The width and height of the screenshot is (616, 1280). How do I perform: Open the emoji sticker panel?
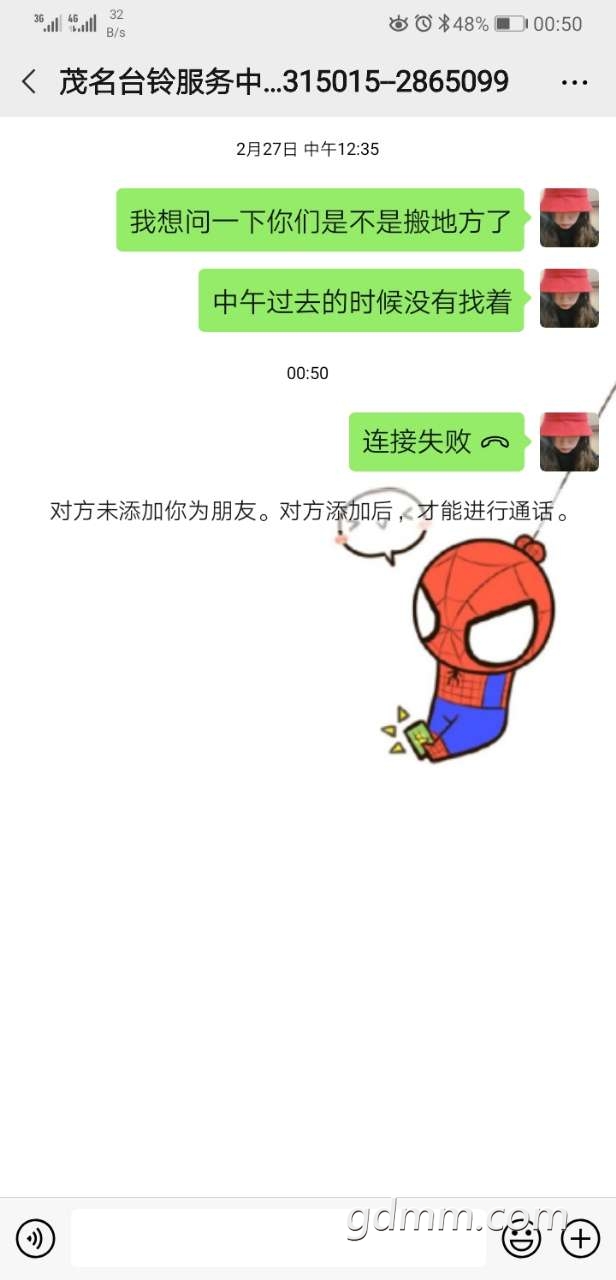click(520, 1239)
